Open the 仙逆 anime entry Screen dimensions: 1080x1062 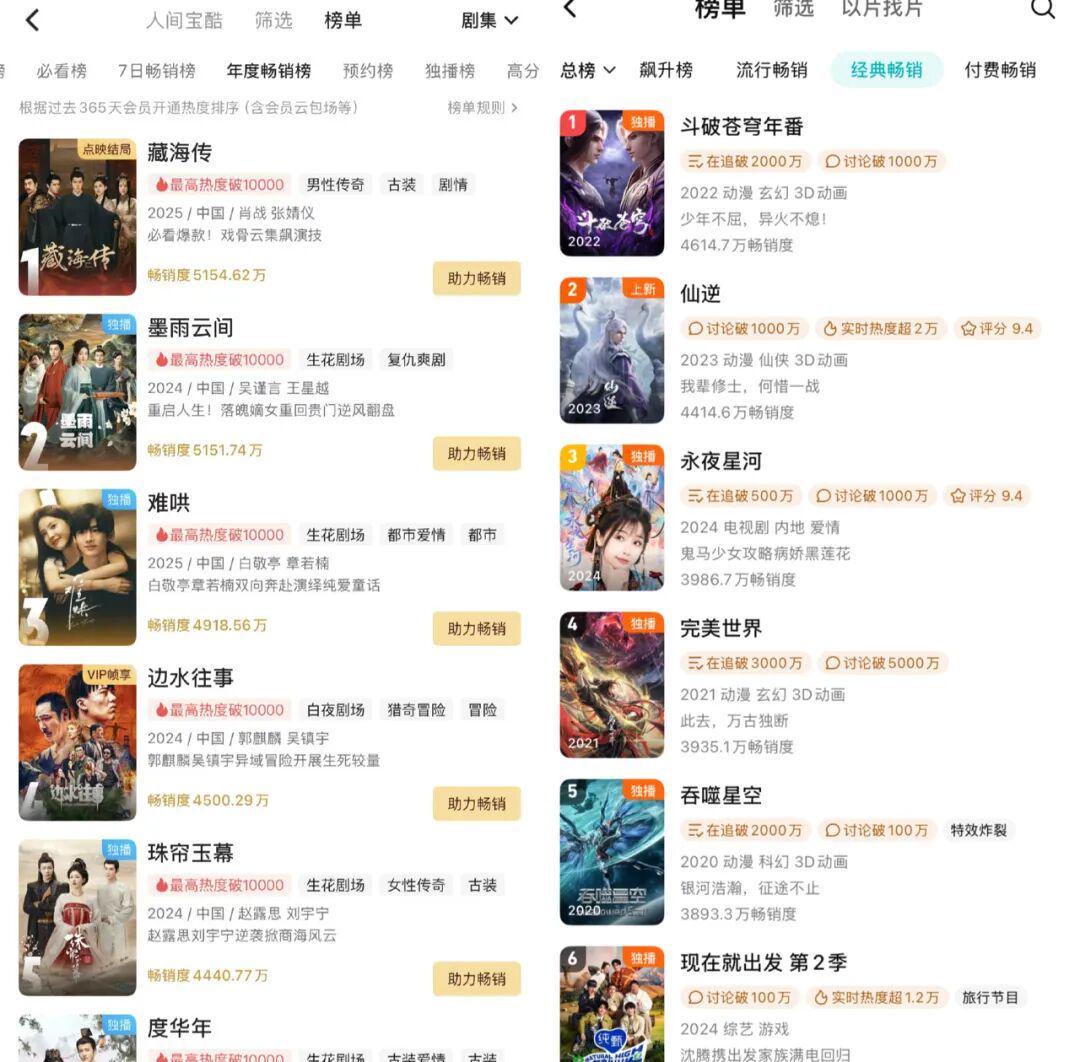coord(701,294)
